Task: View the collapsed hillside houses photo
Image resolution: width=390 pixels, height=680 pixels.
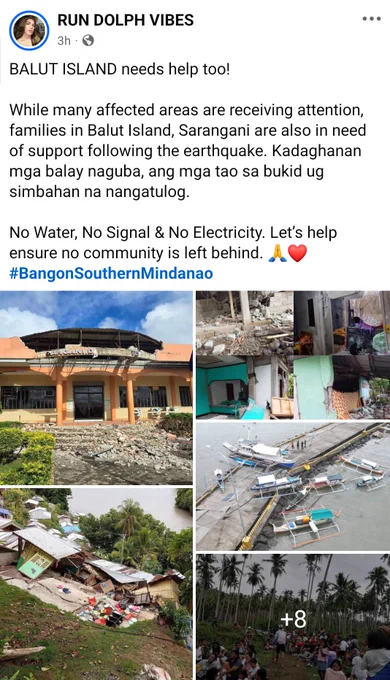Action: (x=96, y=583)
